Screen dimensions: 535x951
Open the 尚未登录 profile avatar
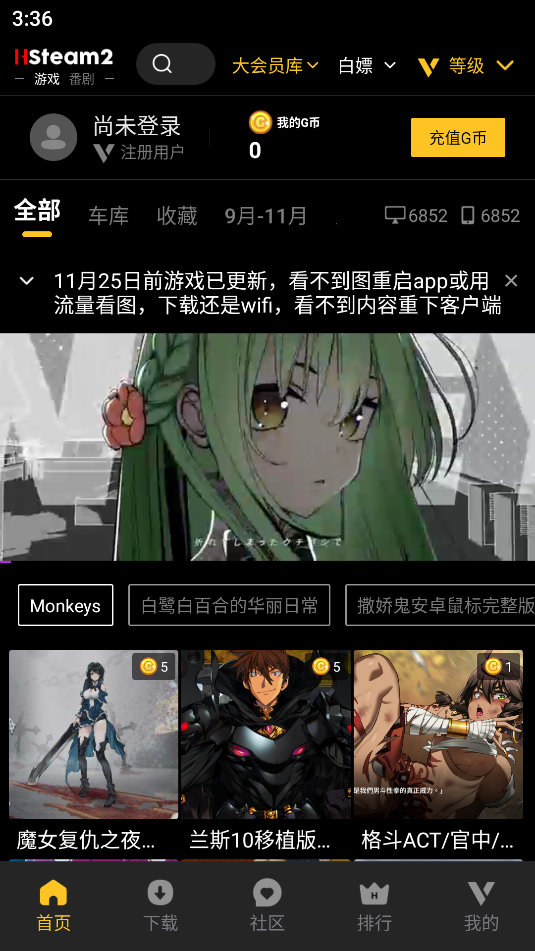tap(53, 137)
